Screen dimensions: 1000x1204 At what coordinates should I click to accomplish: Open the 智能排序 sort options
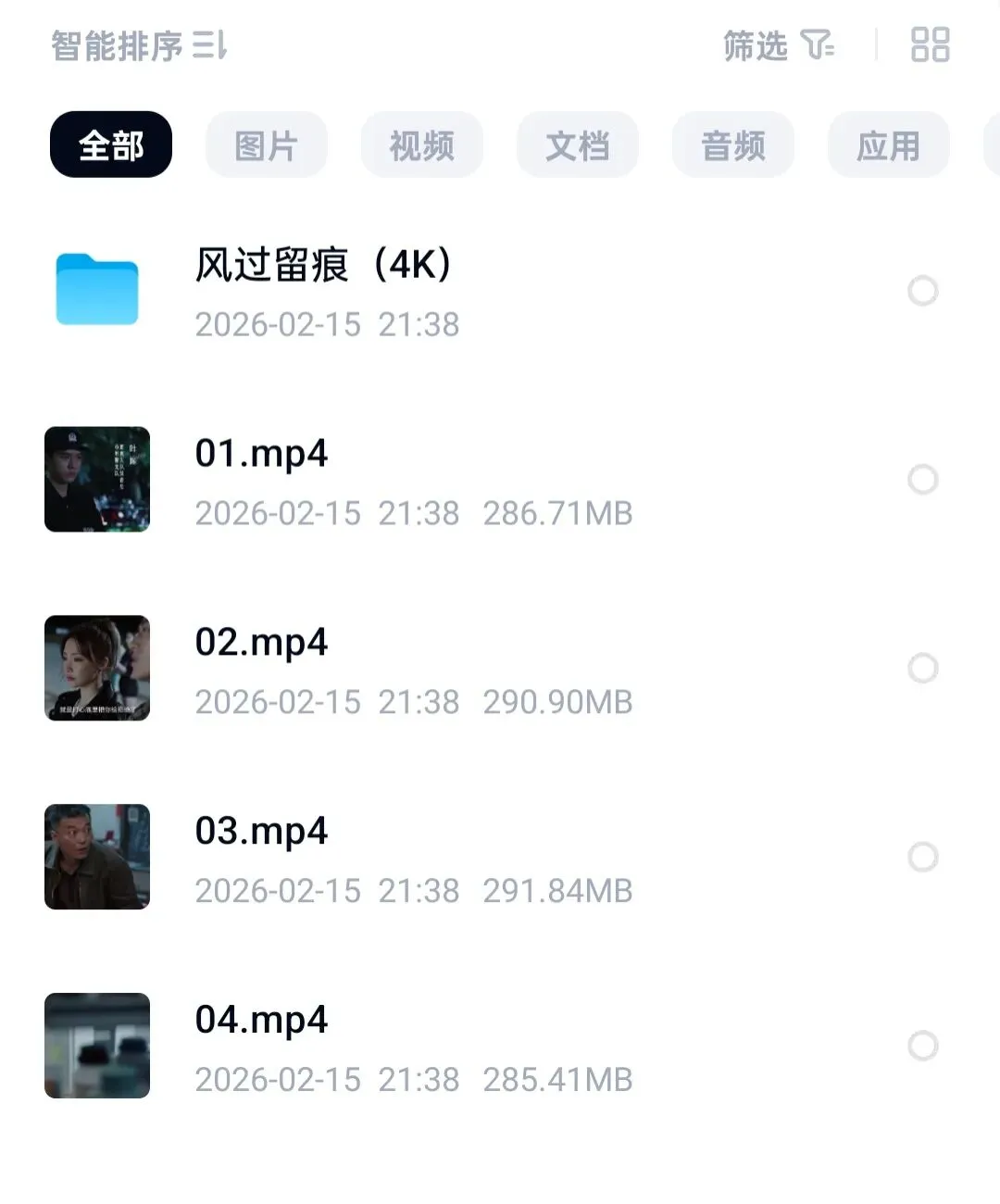click(x=139, y=45)
